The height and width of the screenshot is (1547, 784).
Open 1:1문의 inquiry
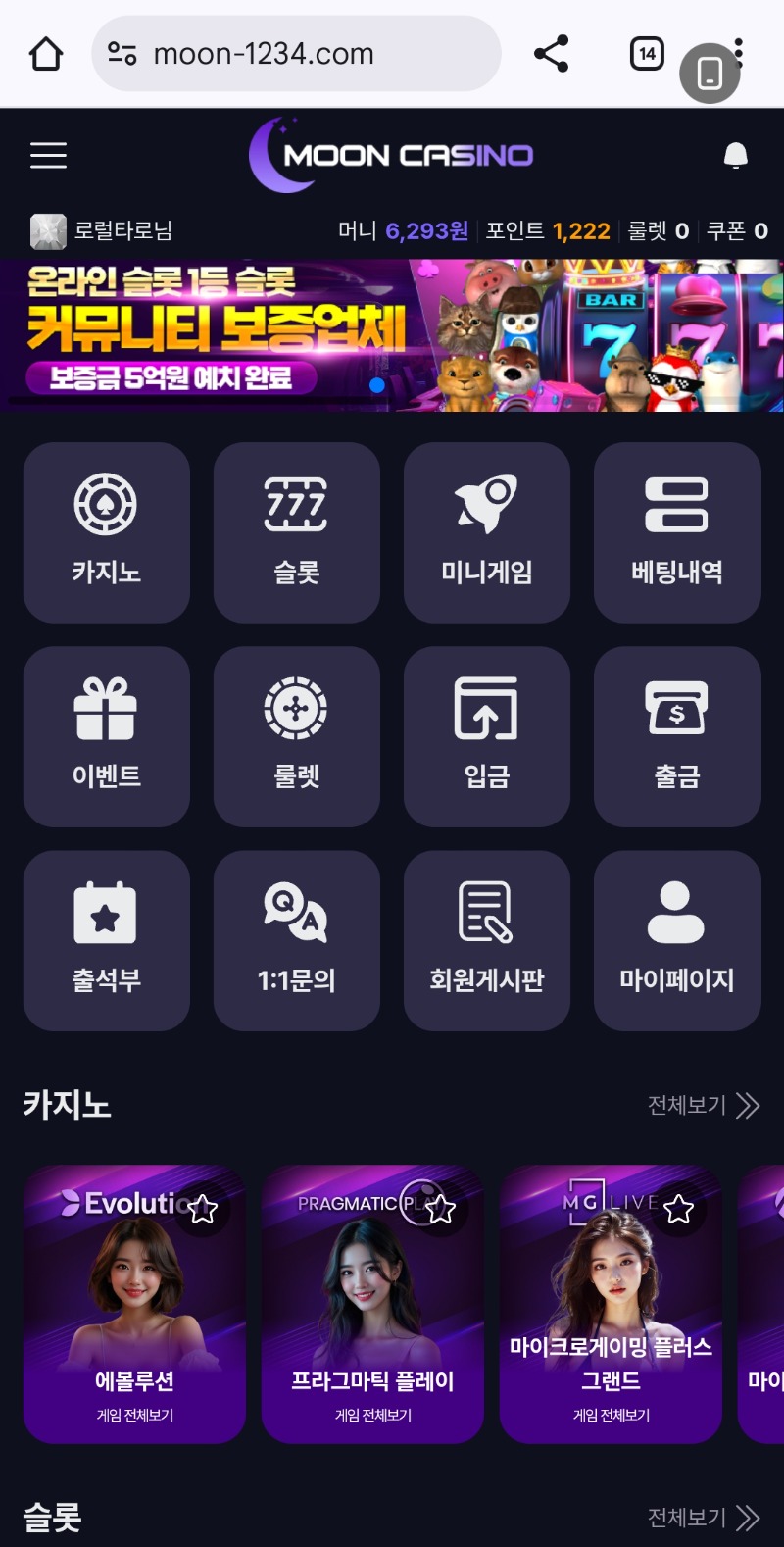point(297,939)
